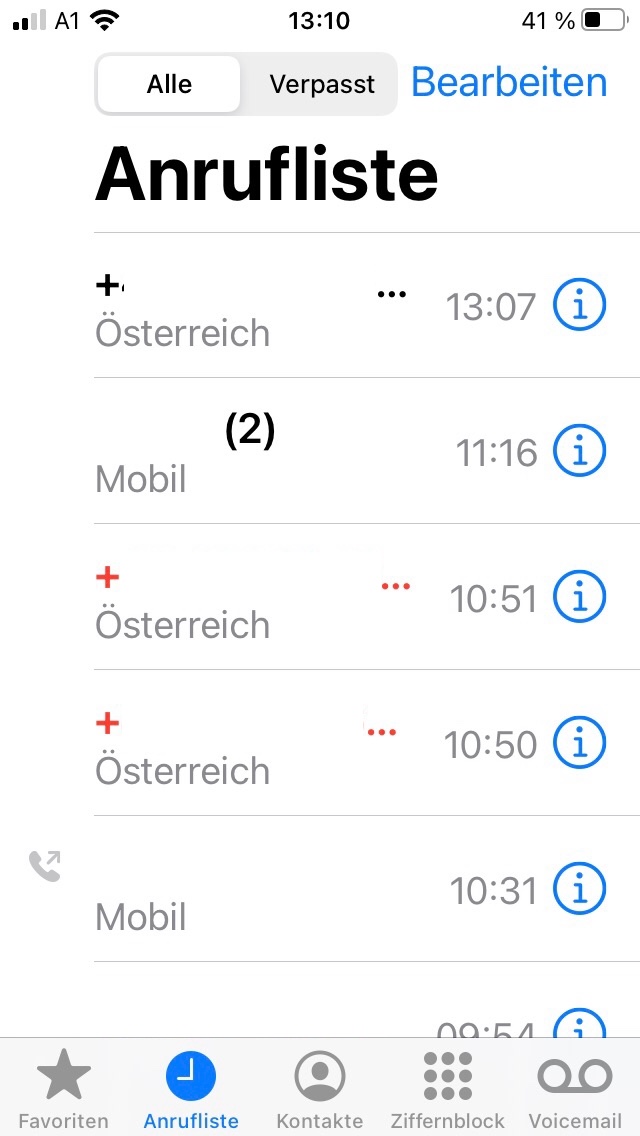The width and height of the screenshot is (640, 1136).
Task: Switch to the Verpasst filter
Action: [321, 84]
